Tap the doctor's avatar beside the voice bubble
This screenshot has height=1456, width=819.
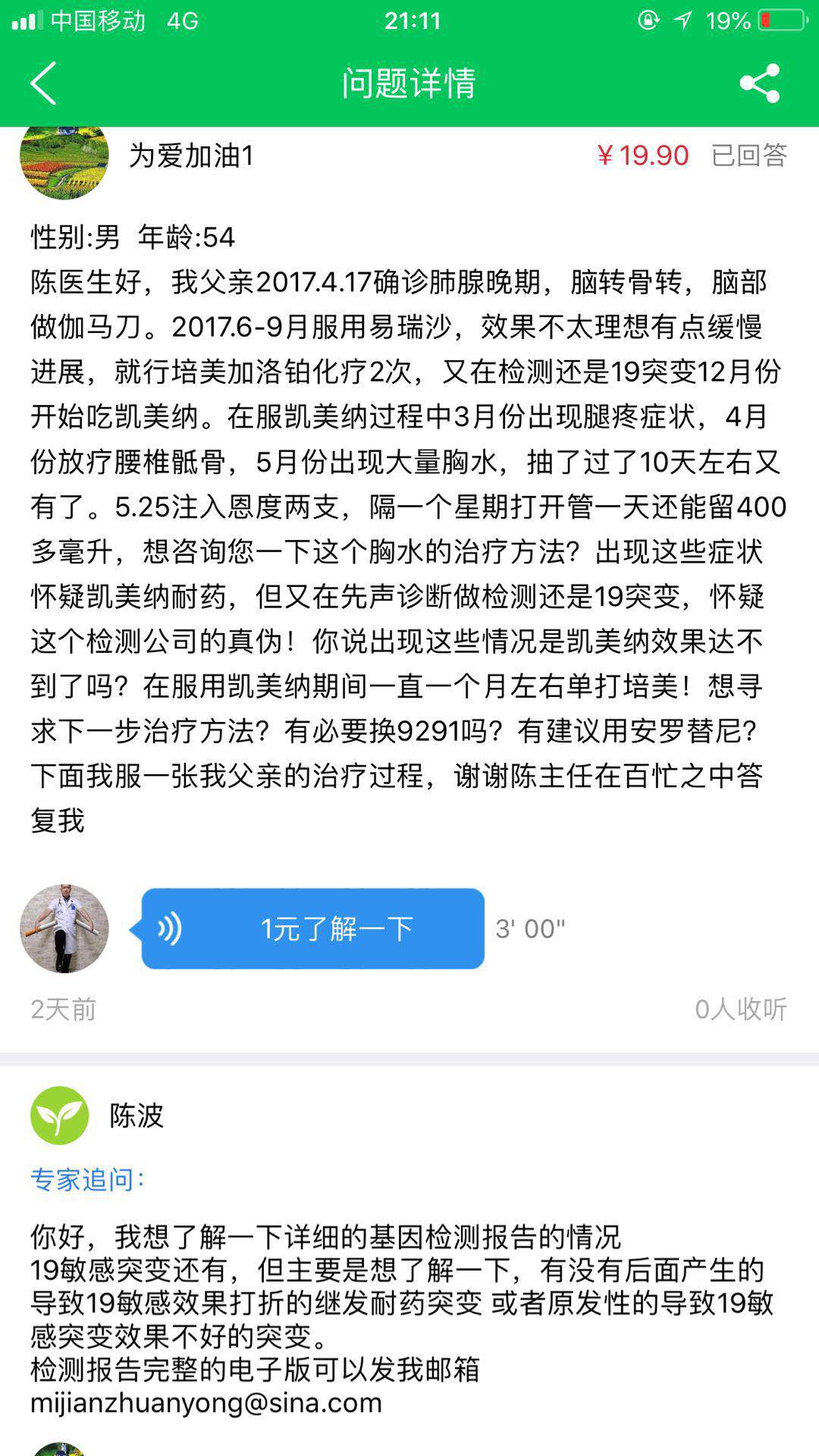[x=64, y=927]
